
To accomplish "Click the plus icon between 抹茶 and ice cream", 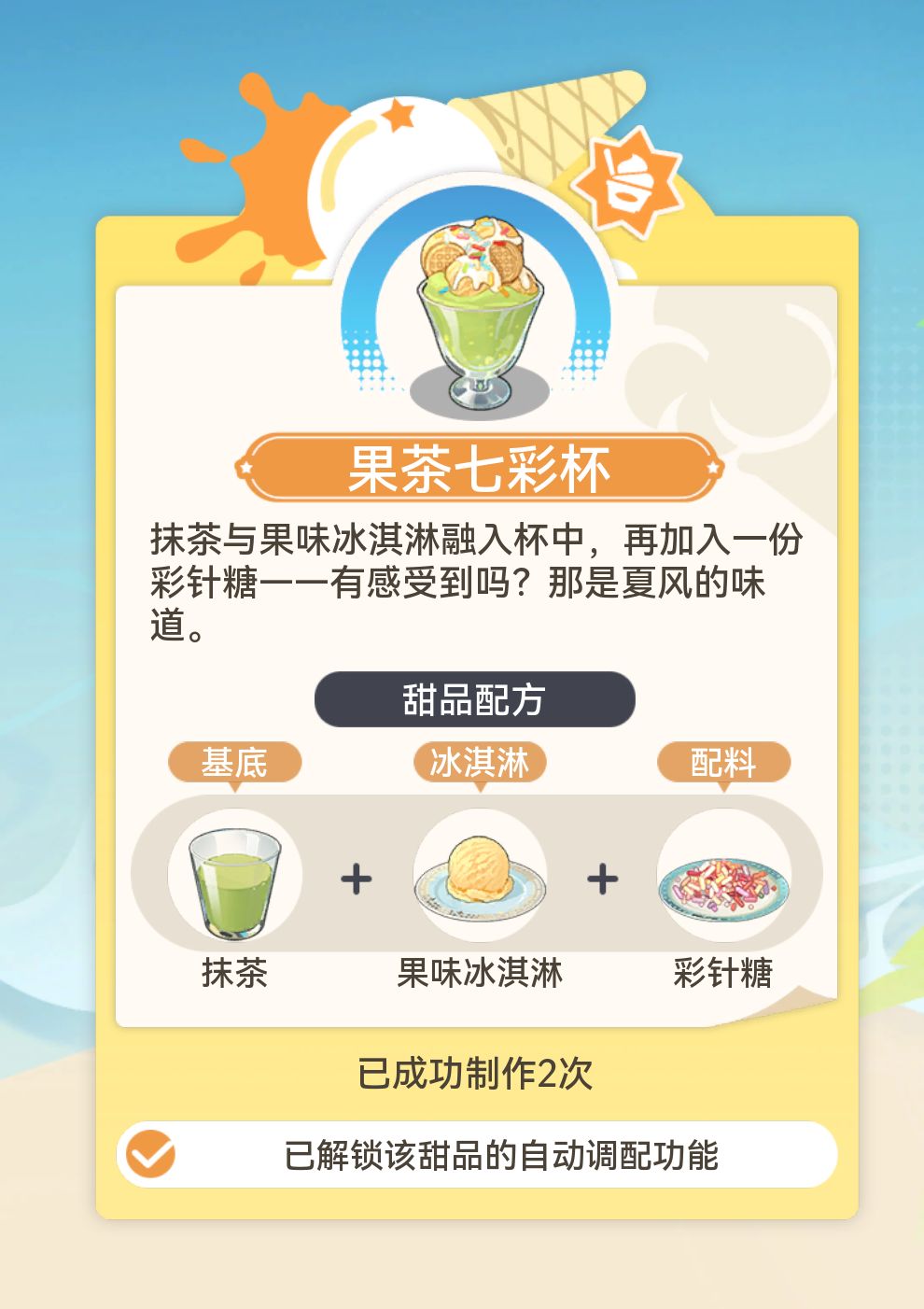I will [357, 878].
